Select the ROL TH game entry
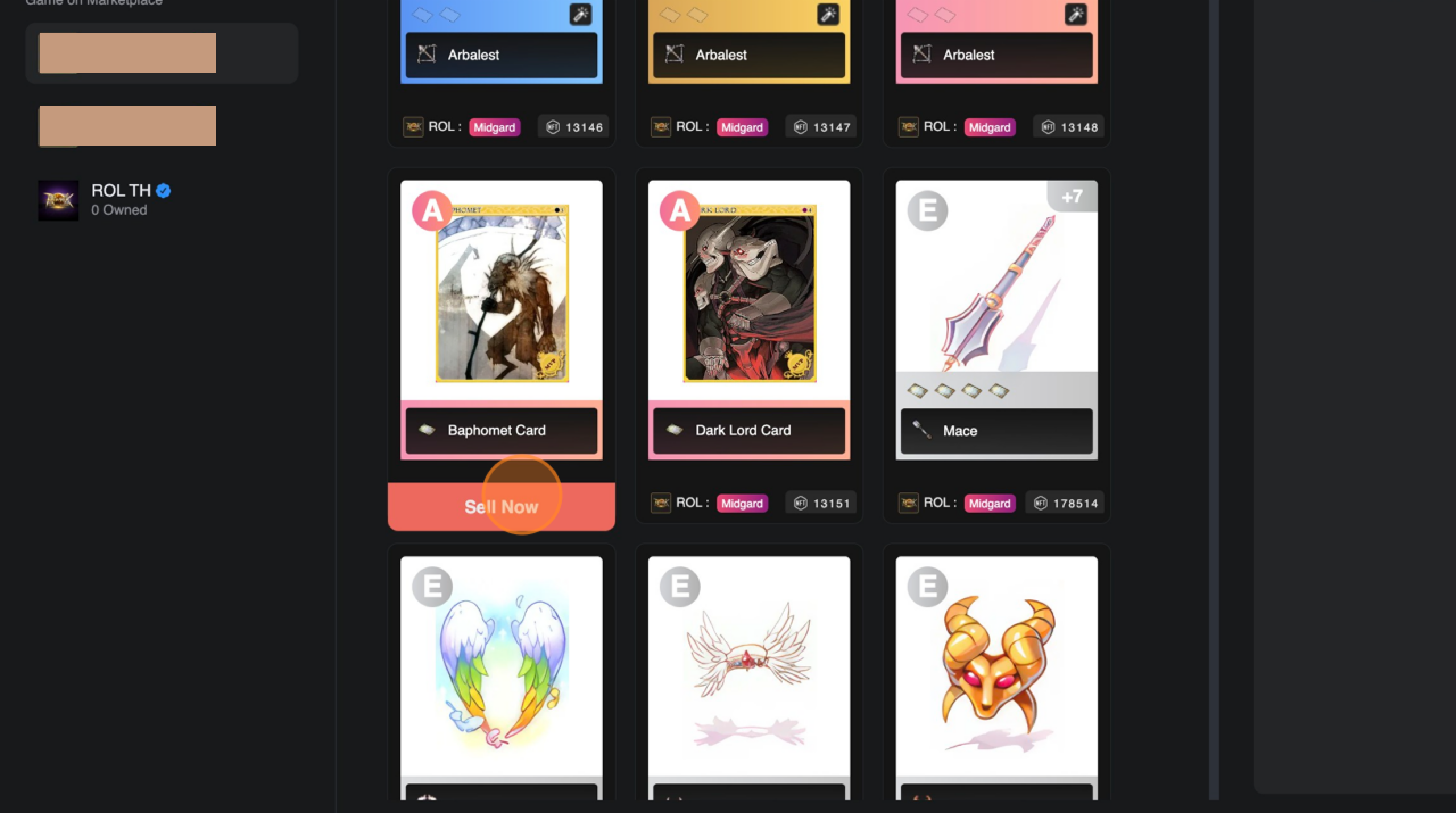This screenshot has height=813, width=1456. [x=119, y=200]
